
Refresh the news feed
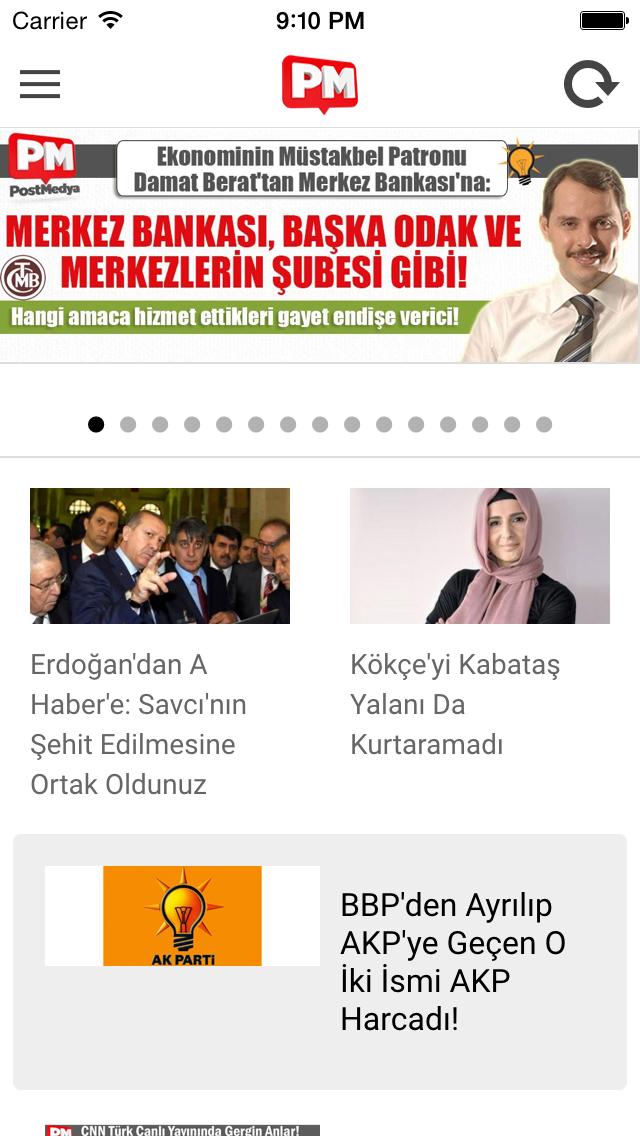coord(590,85)
